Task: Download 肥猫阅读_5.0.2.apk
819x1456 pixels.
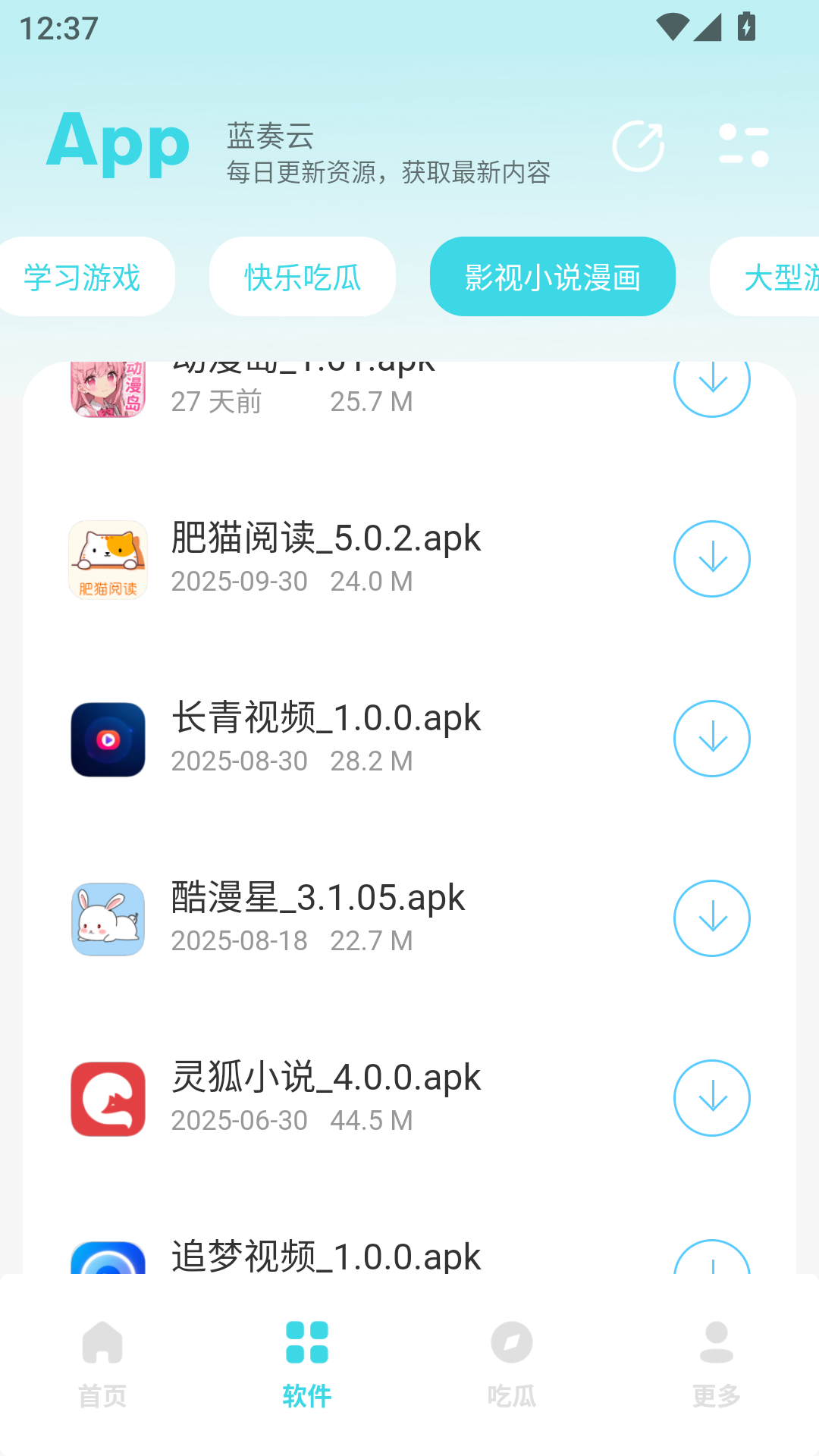Action: click(x=711, y=559)
